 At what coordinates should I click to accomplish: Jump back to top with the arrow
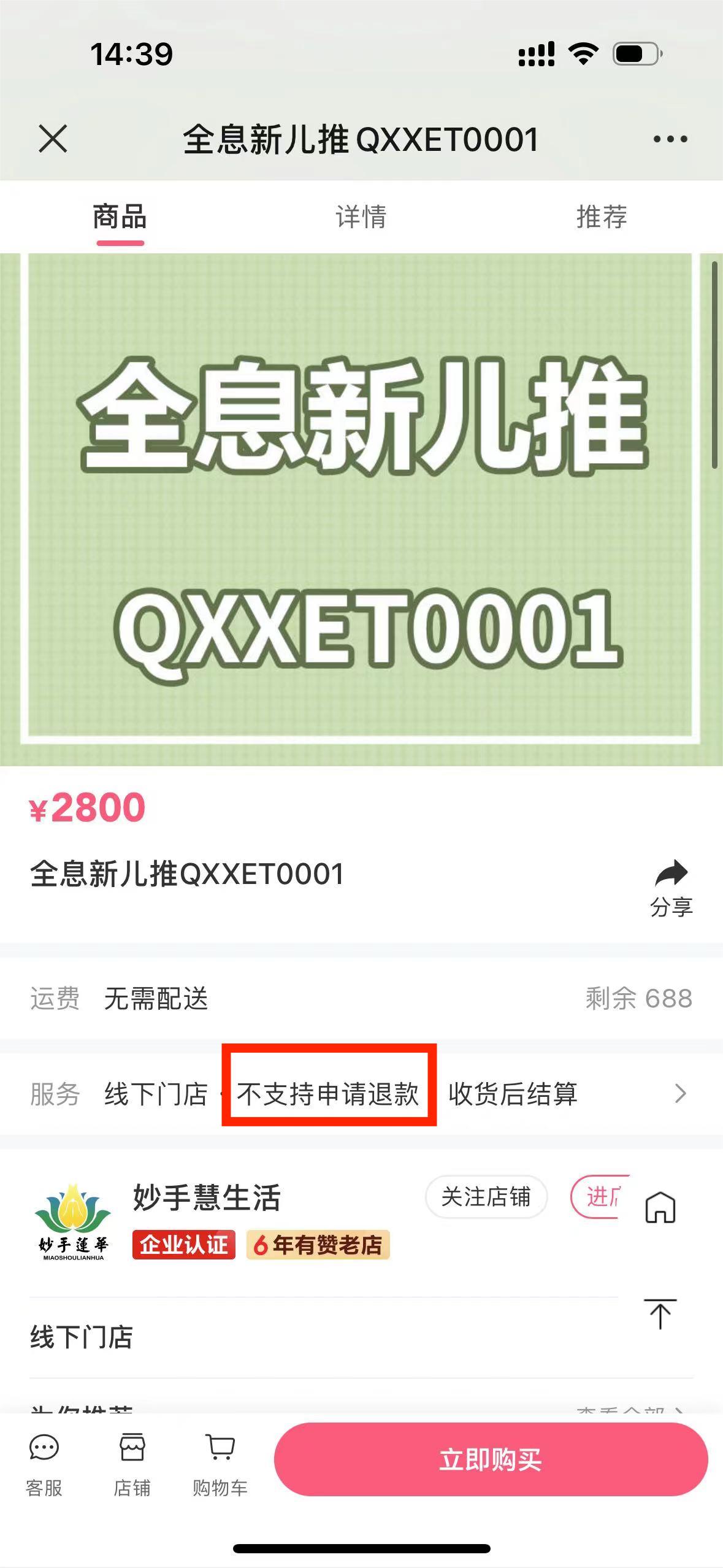660,1313
